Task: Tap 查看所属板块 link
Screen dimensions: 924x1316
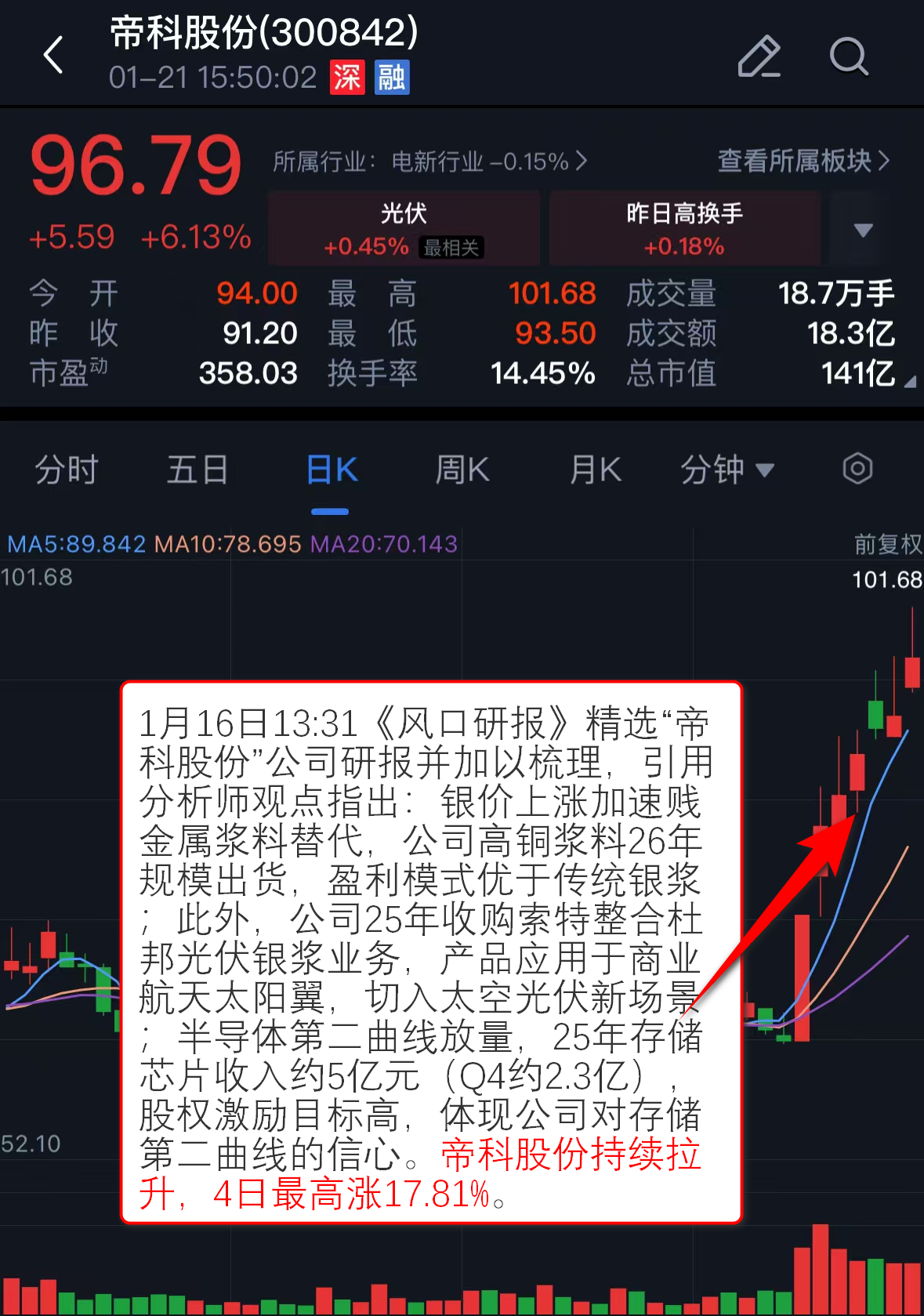Action: [803, 161]
